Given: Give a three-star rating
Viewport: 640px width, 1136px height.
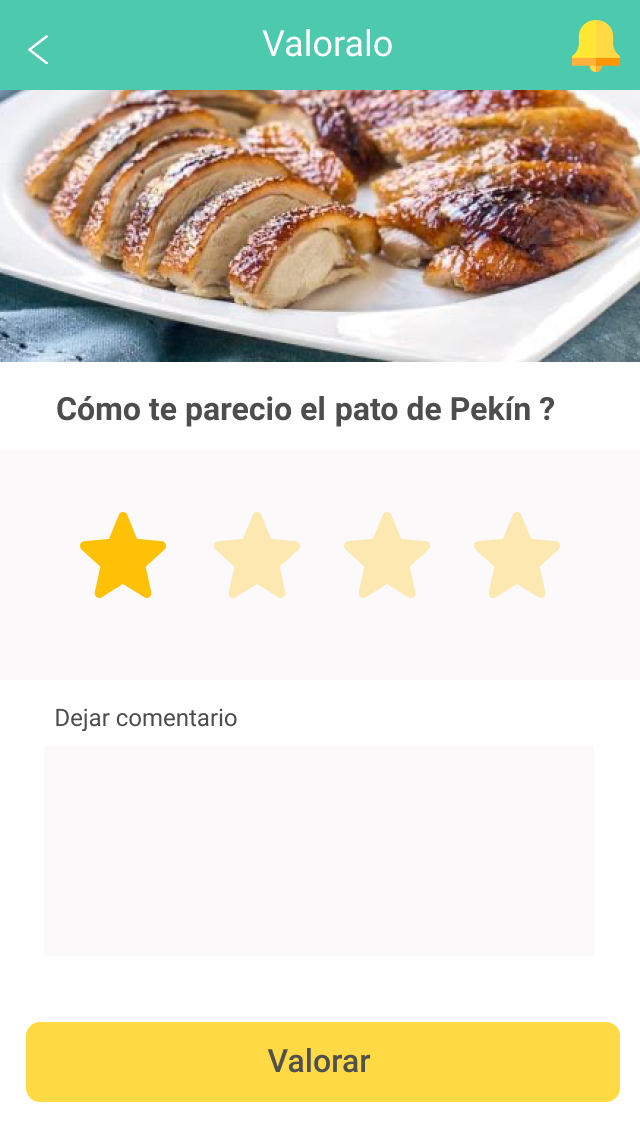Looking at the screenshot, I should pos(387,556).
